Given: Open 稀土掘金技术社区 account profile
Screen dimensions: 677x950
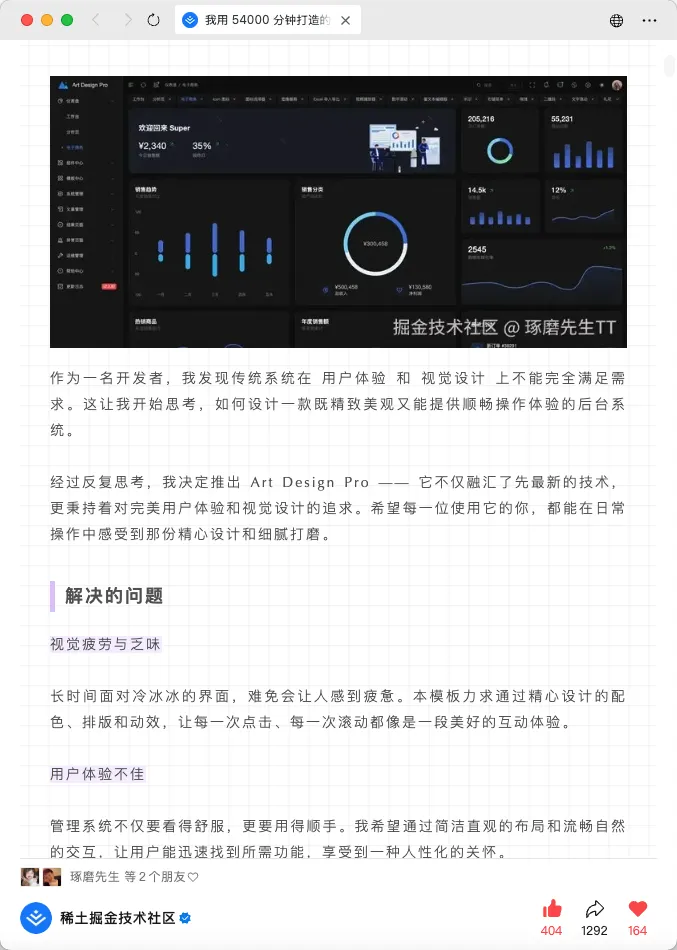Looking at the screenshot, I should click(x=116, y=918).
